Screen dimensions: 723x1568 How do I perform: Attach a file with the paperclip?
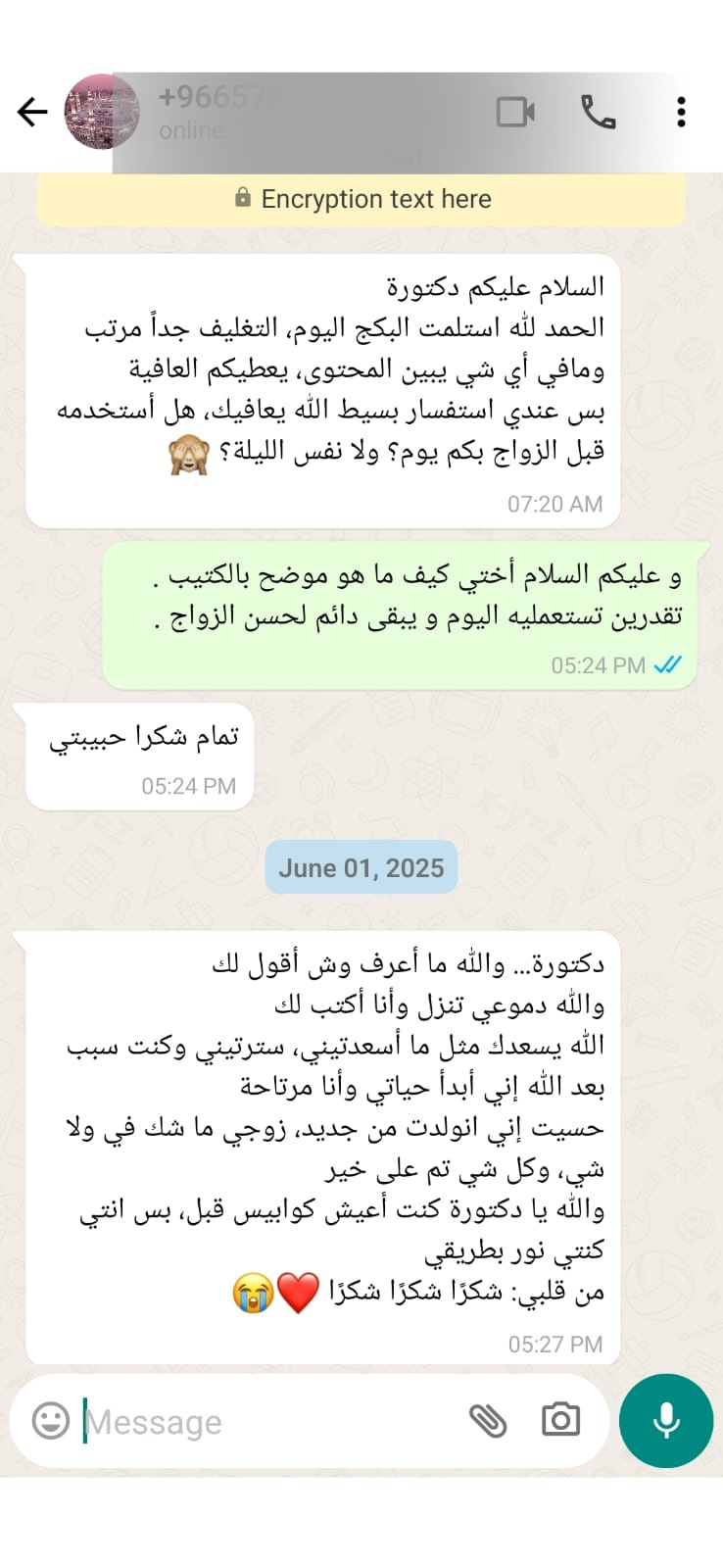pos(488,1420)
